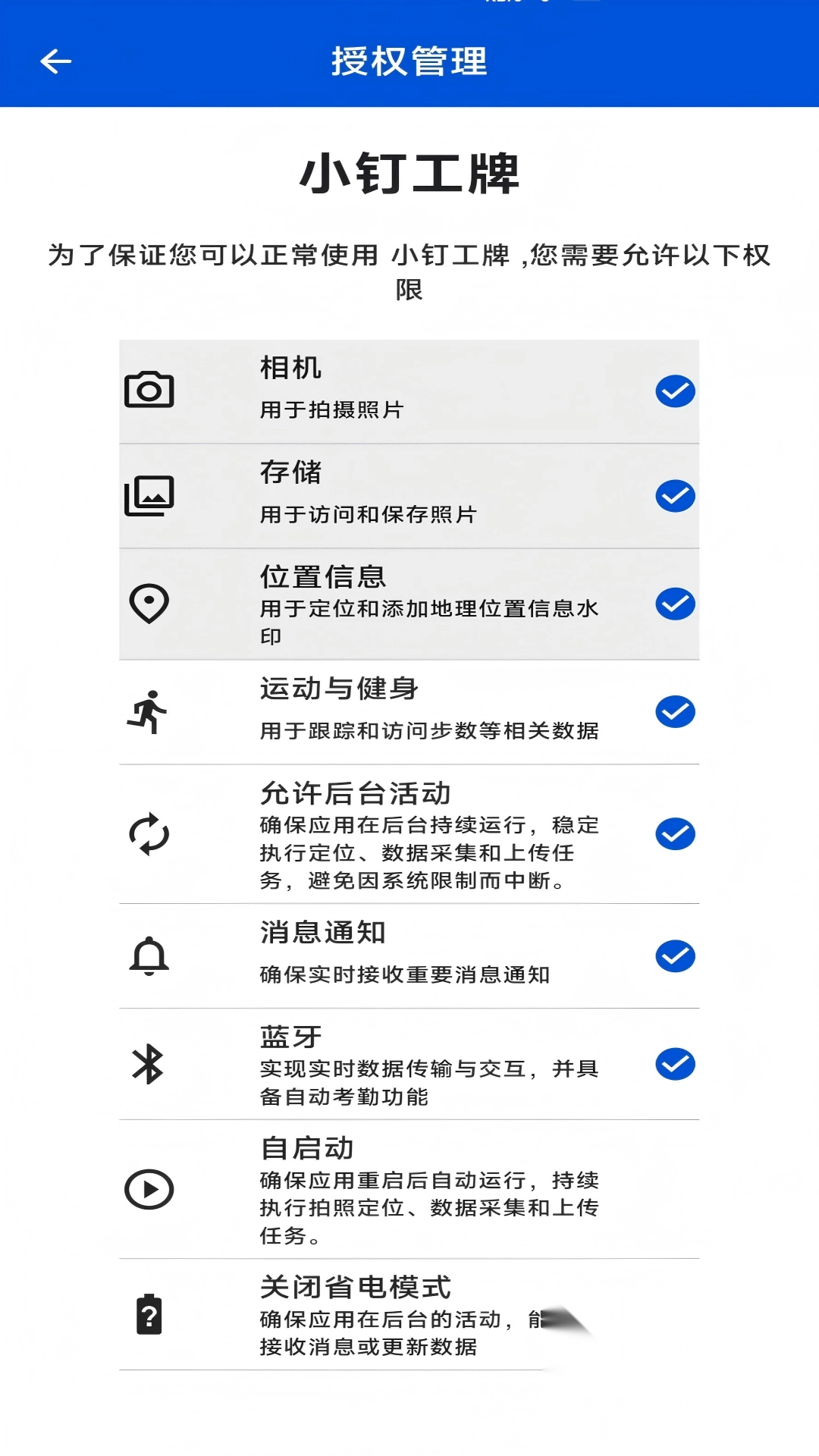The height and width of the screenshot is (1456, 819).
Task: Toggle the 消息通知 permission checkmark
Action: (x=673, y=956)
